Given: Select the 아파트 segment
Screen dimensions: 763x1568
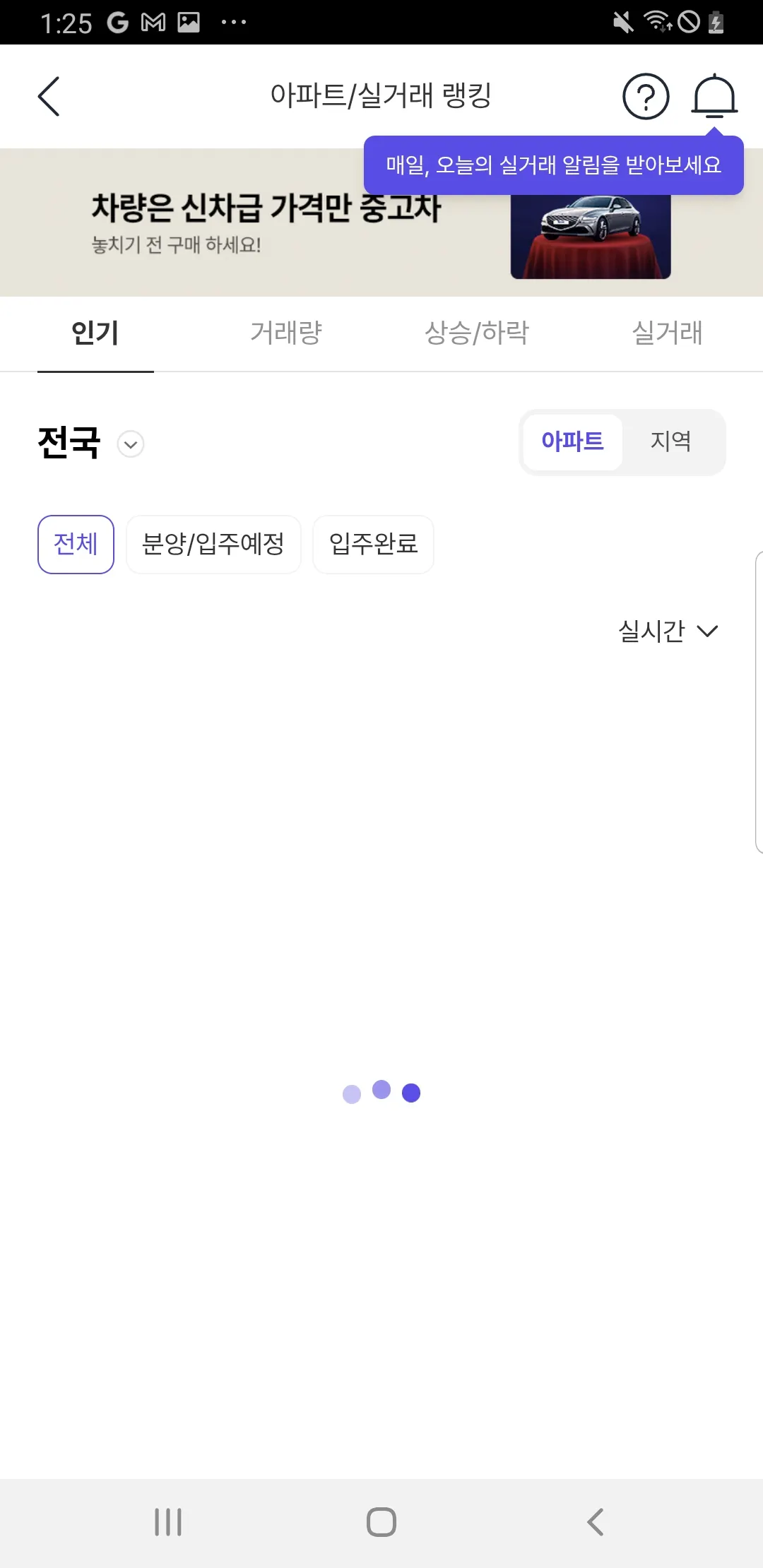Looking at the screenshot, I should tap(573, 441).
